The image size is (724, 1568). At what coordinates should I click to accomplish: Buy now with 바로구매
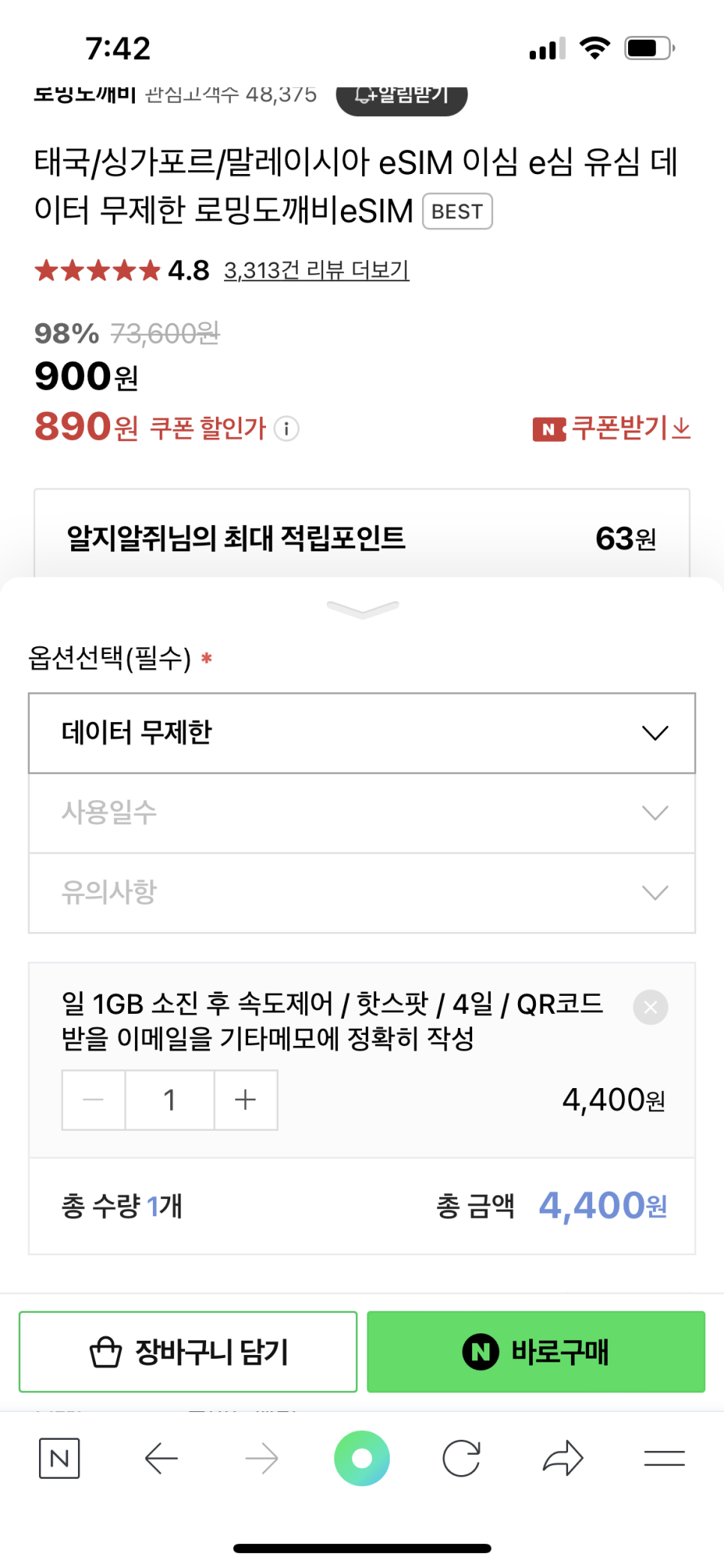coord(536,1352)
